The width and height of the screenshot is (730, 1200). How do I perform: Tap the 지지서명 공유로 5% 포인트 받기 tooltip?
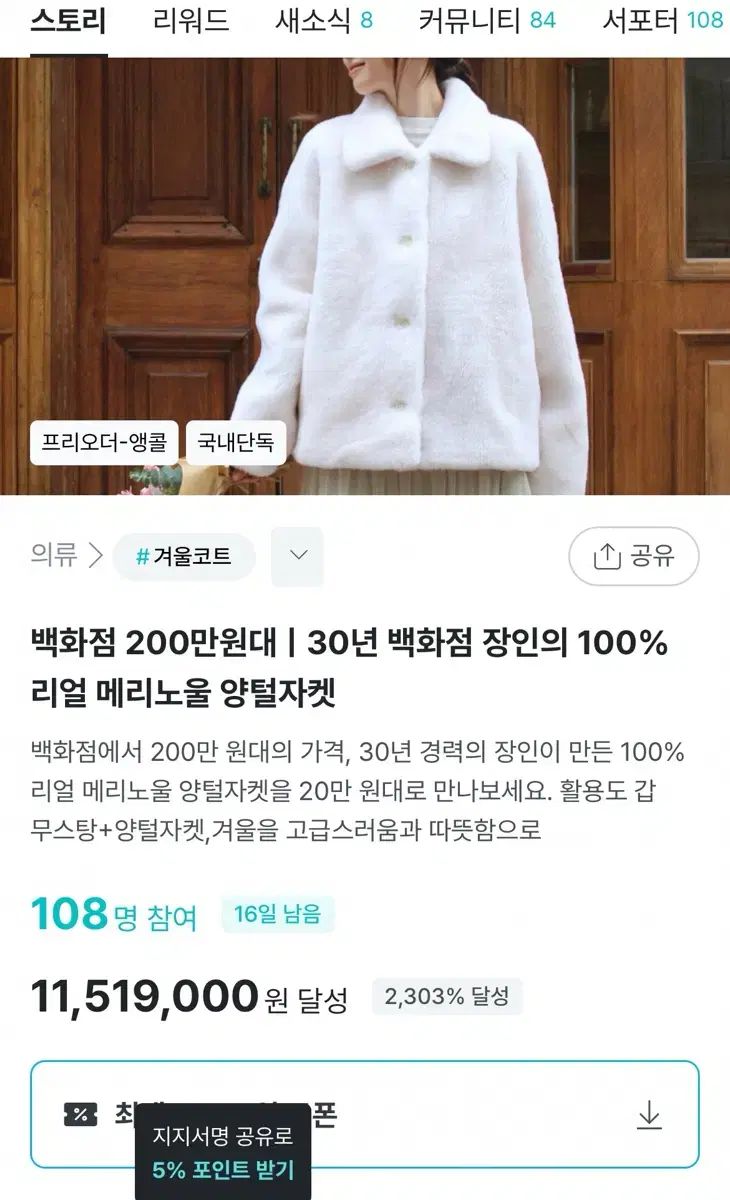223,1152
